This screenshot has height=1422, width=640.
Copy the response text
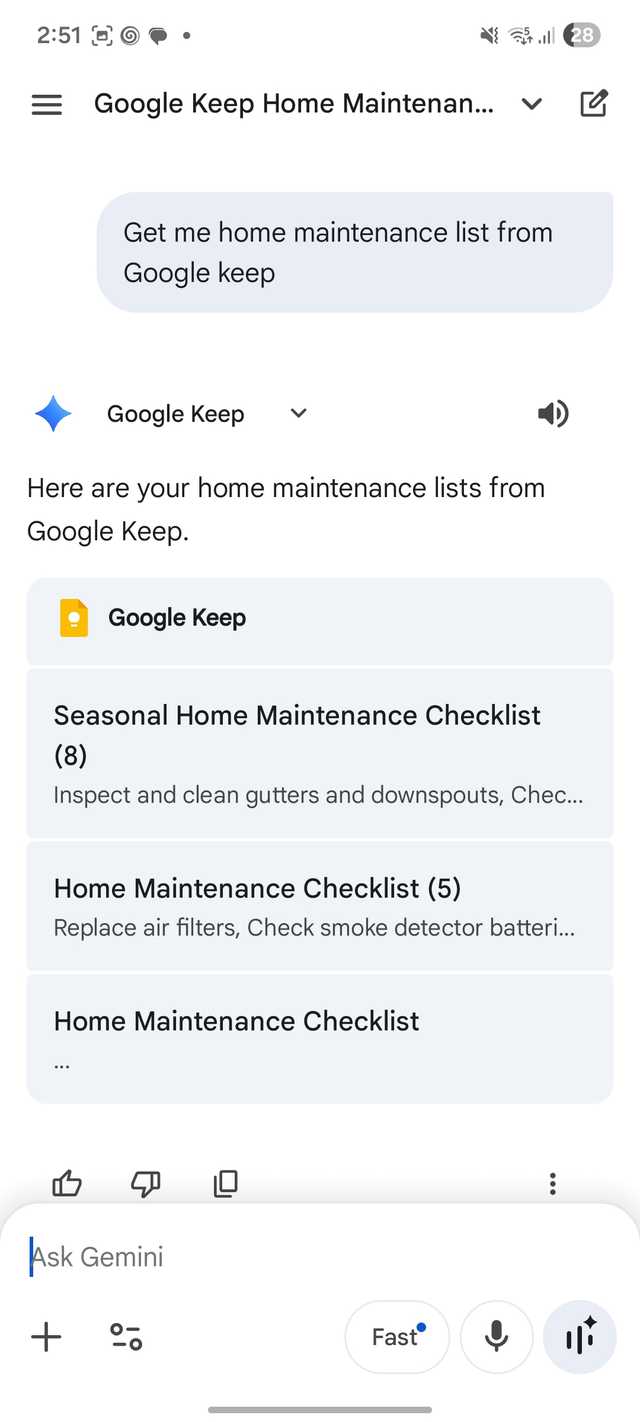coord(226,1185)
